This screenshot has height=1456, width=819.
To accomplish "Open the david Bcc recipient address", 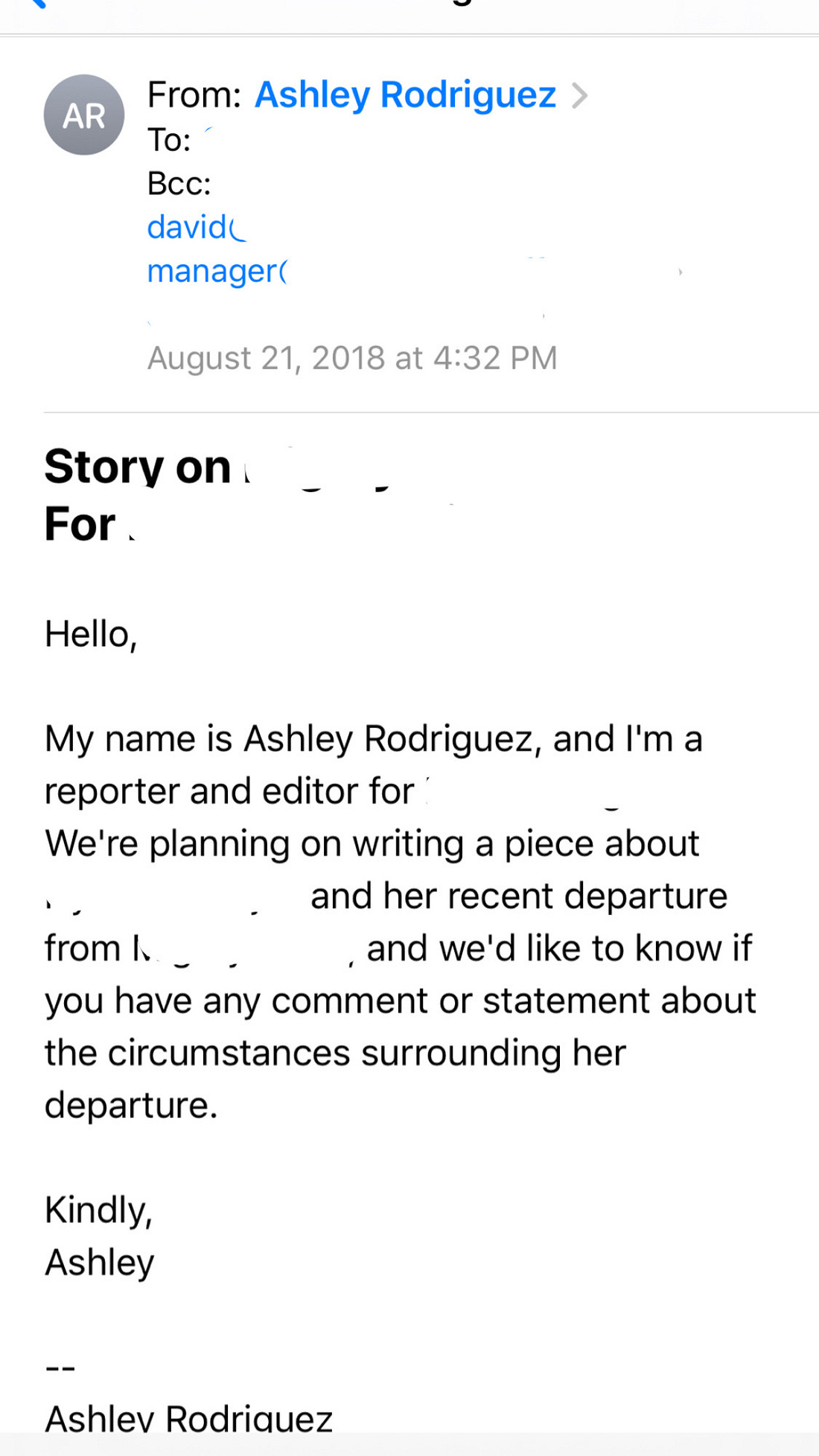I will [x=197, y=227].
